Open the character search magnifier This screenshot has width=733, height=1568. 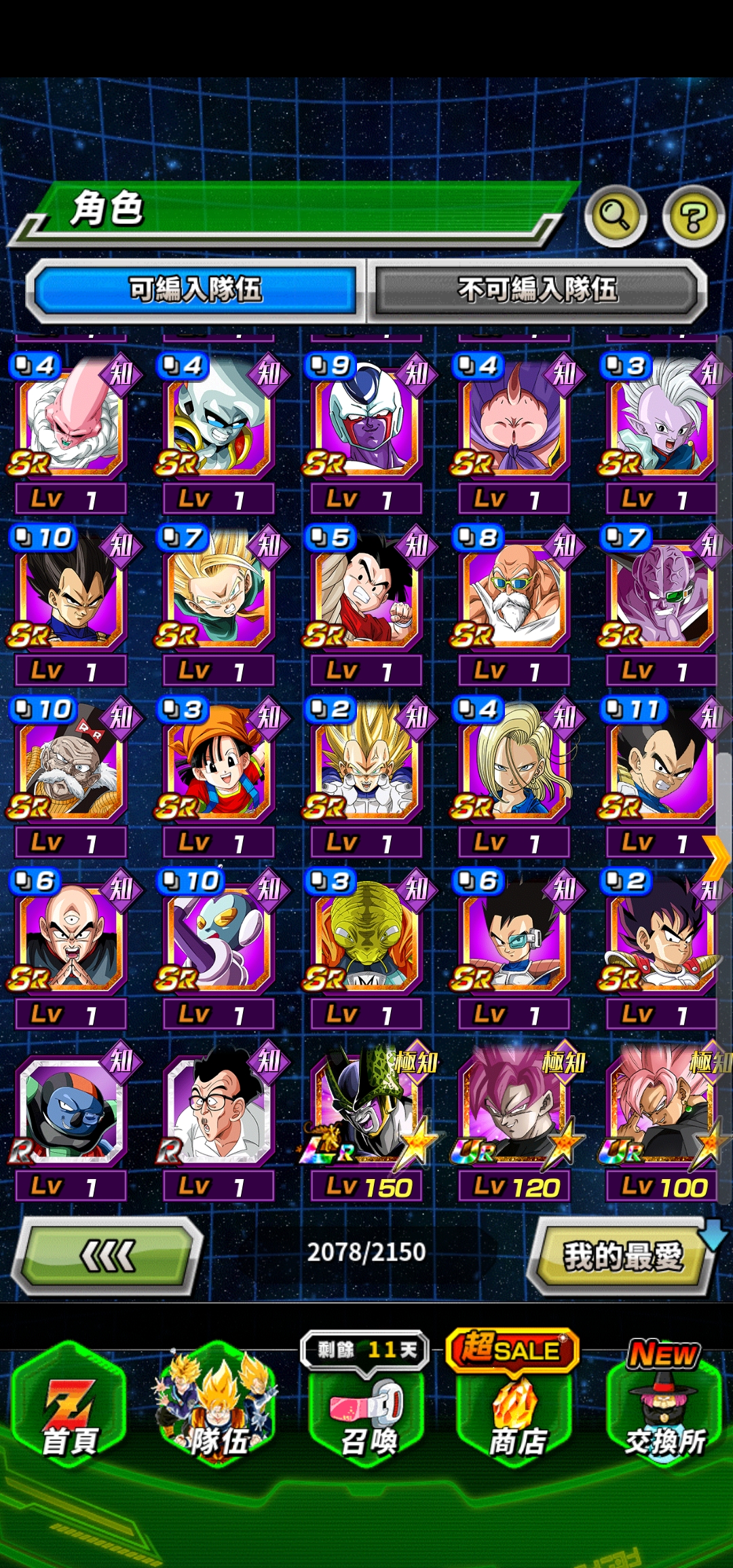[x=615, y=216]
